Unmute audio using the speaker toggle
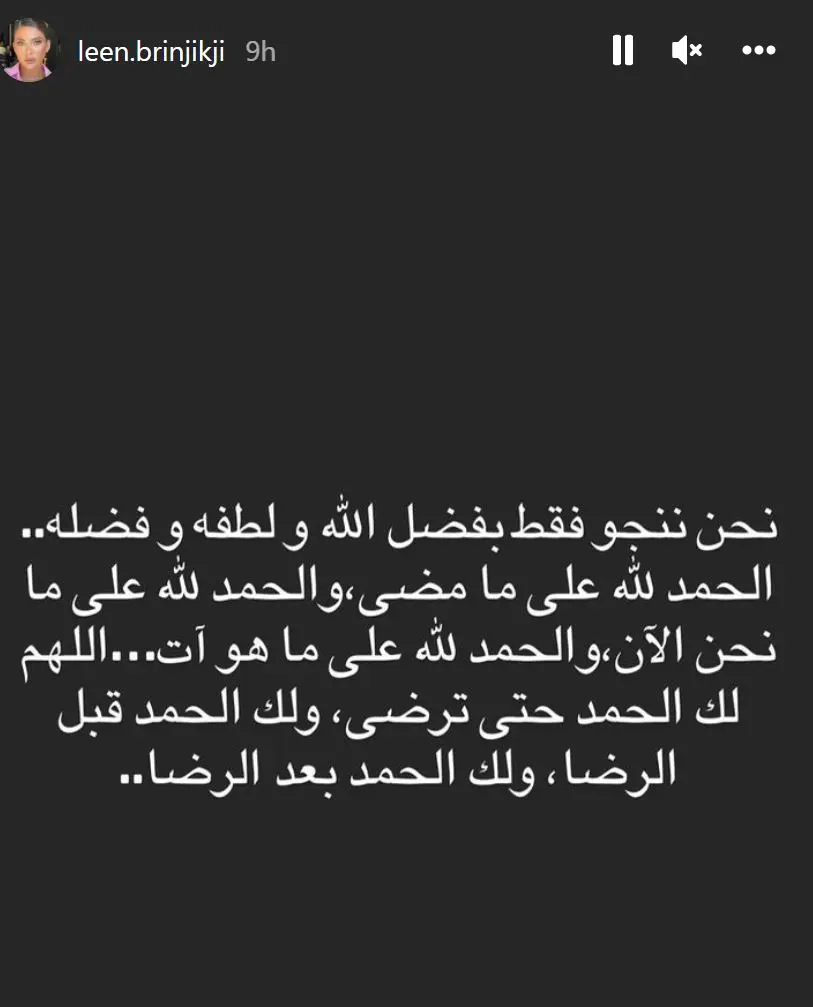The height and width of the screenshot is (1007, 813). [x=686, y=49]
